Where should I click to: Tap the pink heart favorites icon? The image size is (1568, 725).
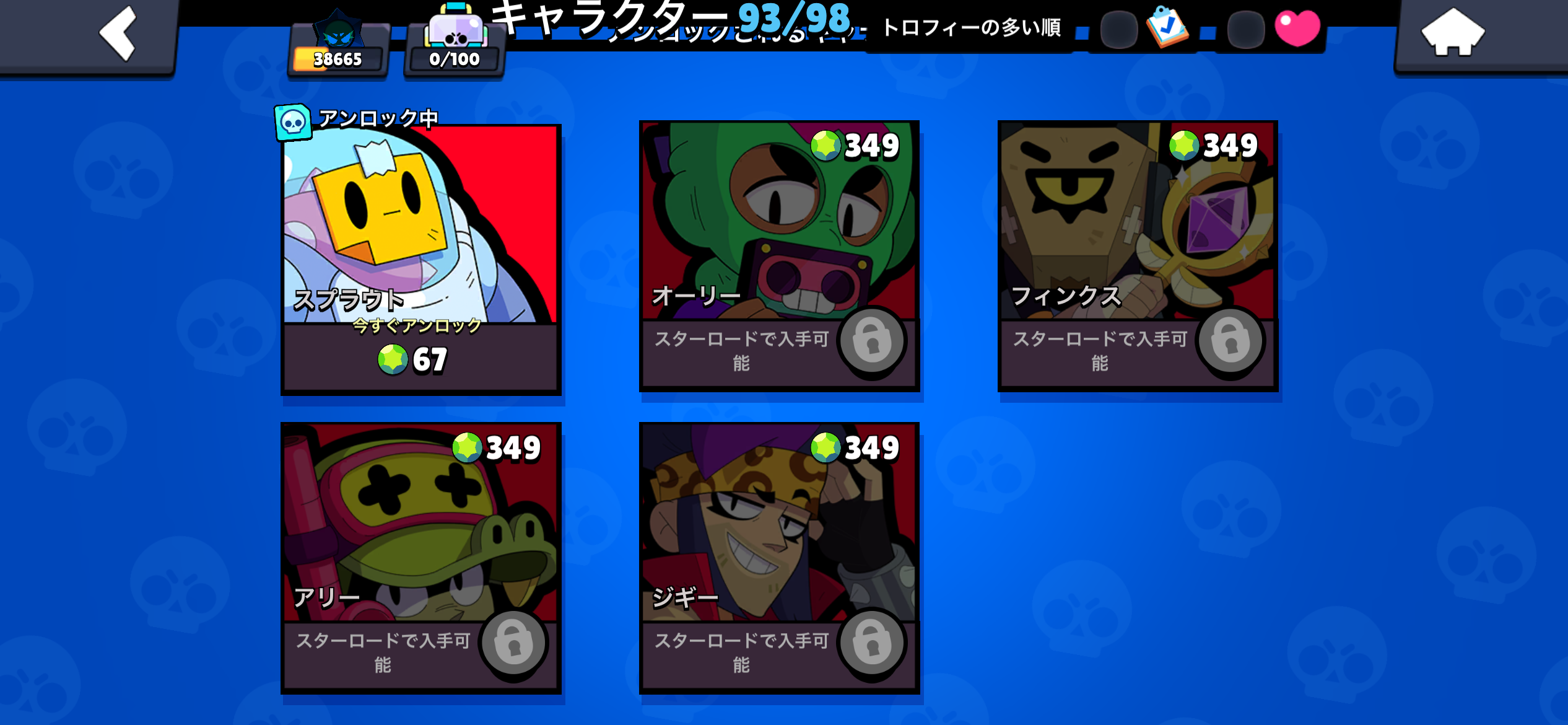(1297, 29)
